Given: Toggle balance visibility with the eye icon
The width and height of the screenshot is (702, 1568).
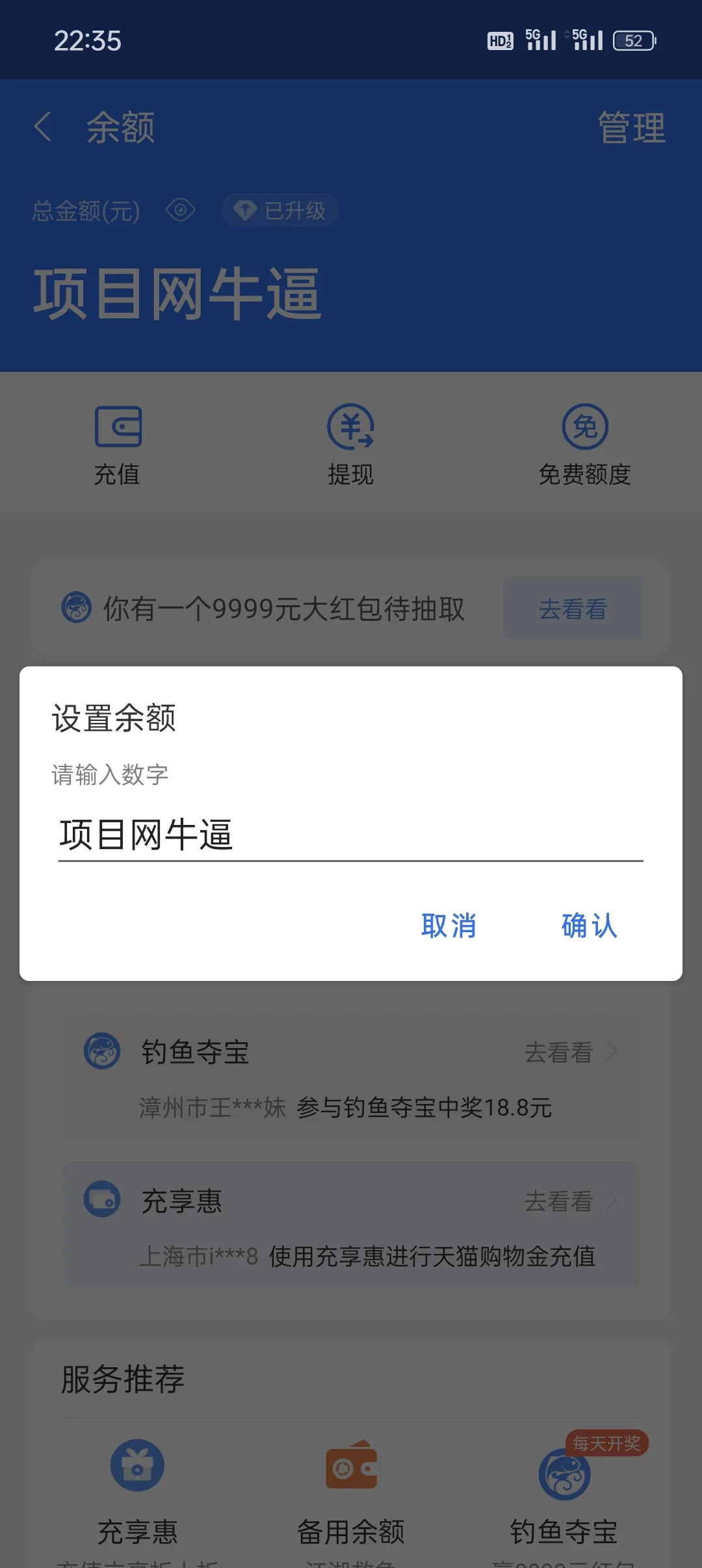Looking at the screenshot, I should [180, 209].
